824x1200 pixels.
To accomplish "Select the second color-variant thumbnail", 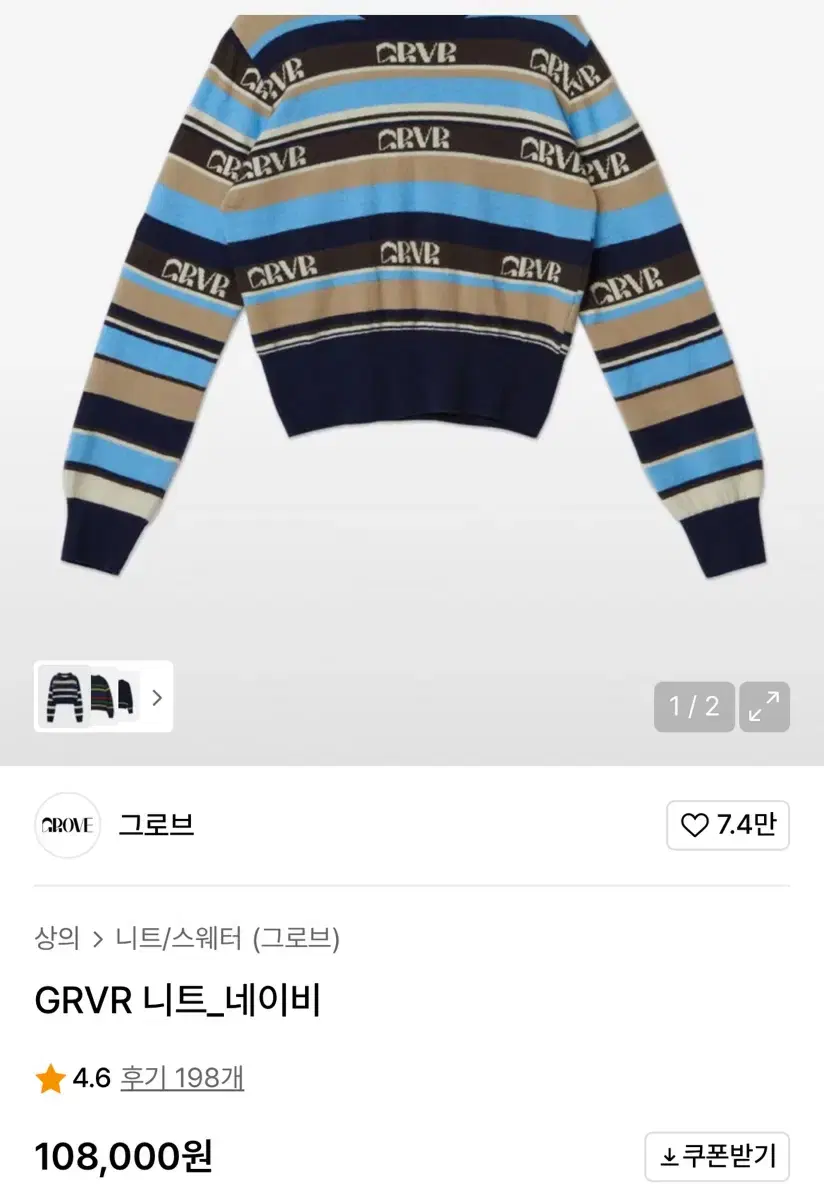I will pos(101,698).
